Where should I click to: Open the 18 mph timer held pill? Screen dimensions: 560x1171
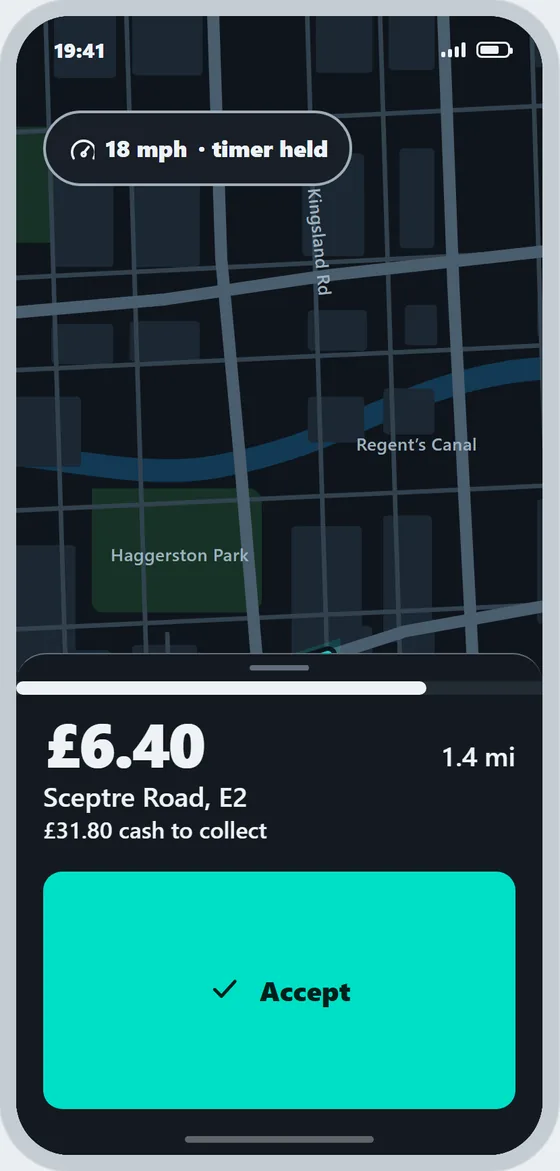click(x=198, y=149)
